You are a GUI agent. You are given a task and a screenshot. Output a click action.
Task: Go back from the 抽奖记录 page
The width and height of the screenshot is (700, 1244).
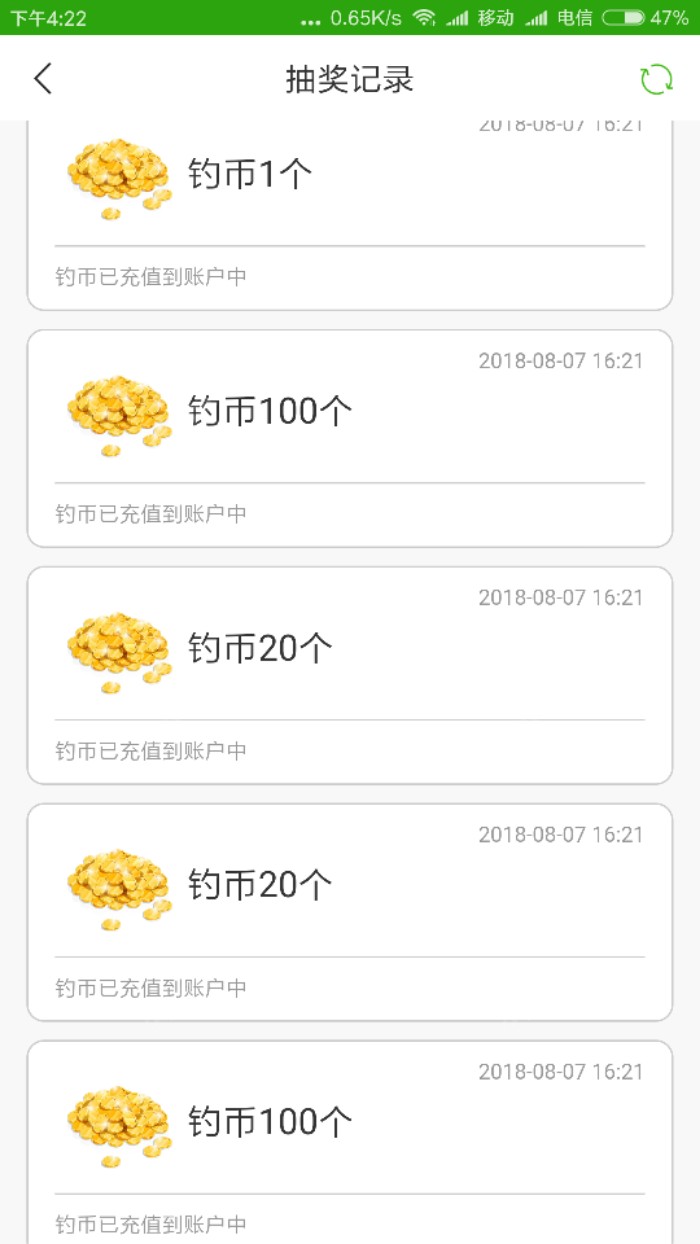click(x=42, y=79)
